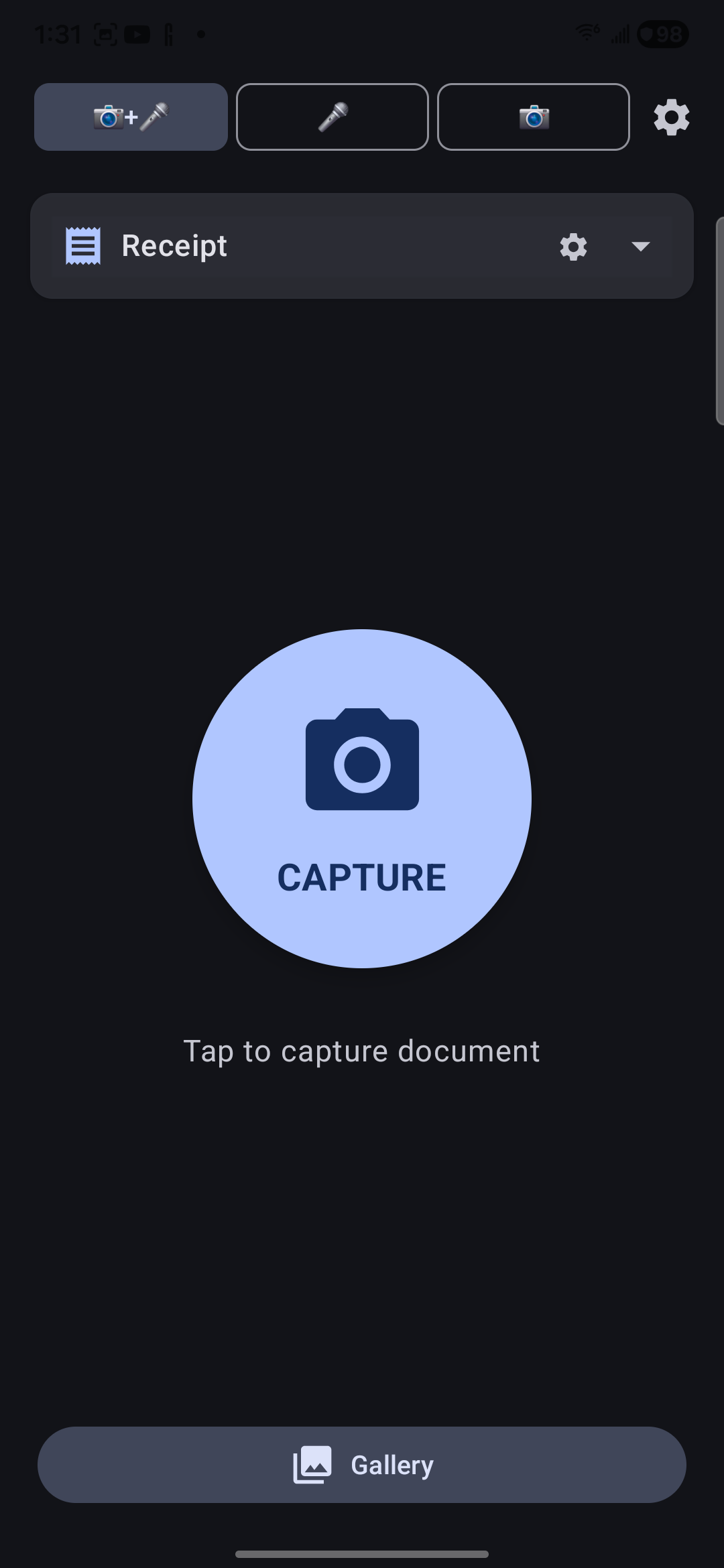The height and width of the screenshot is (1568, 724).
Task: Tap the CAPTURE button
Action: (362, 799)
